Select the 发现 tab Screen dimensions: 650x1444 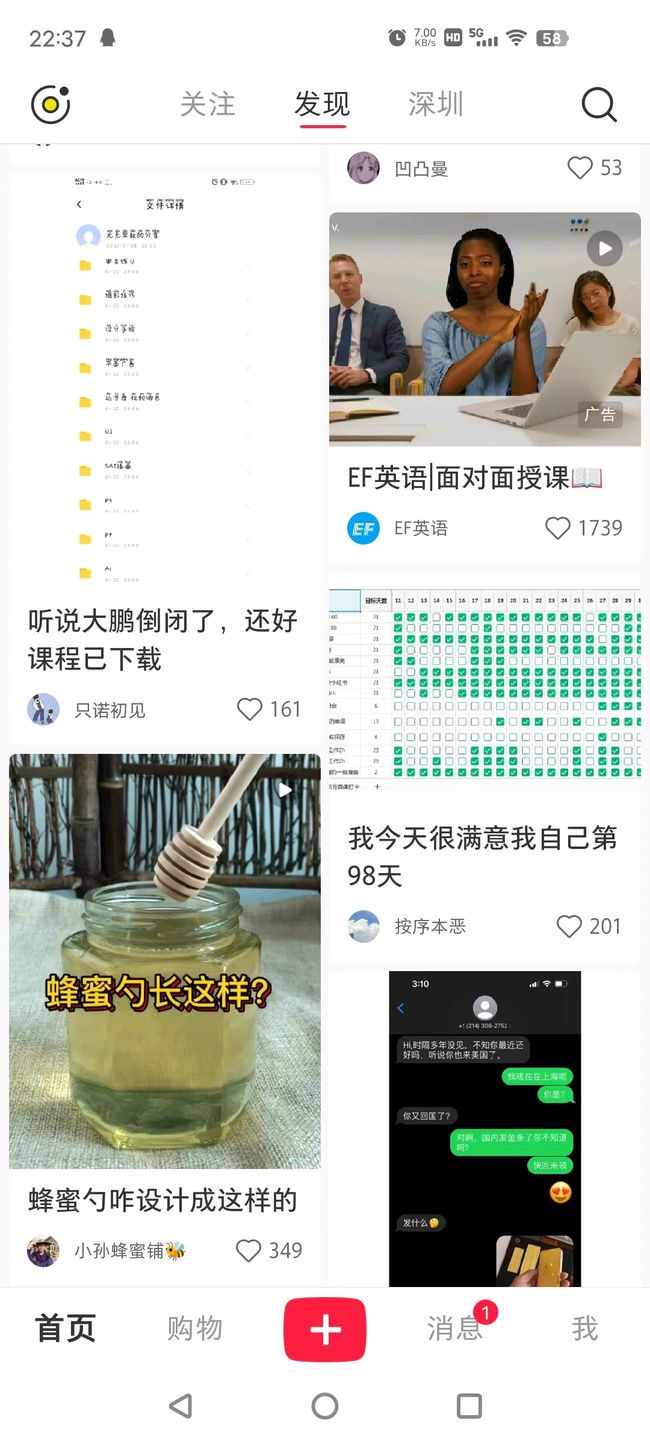tap(322, 104)
